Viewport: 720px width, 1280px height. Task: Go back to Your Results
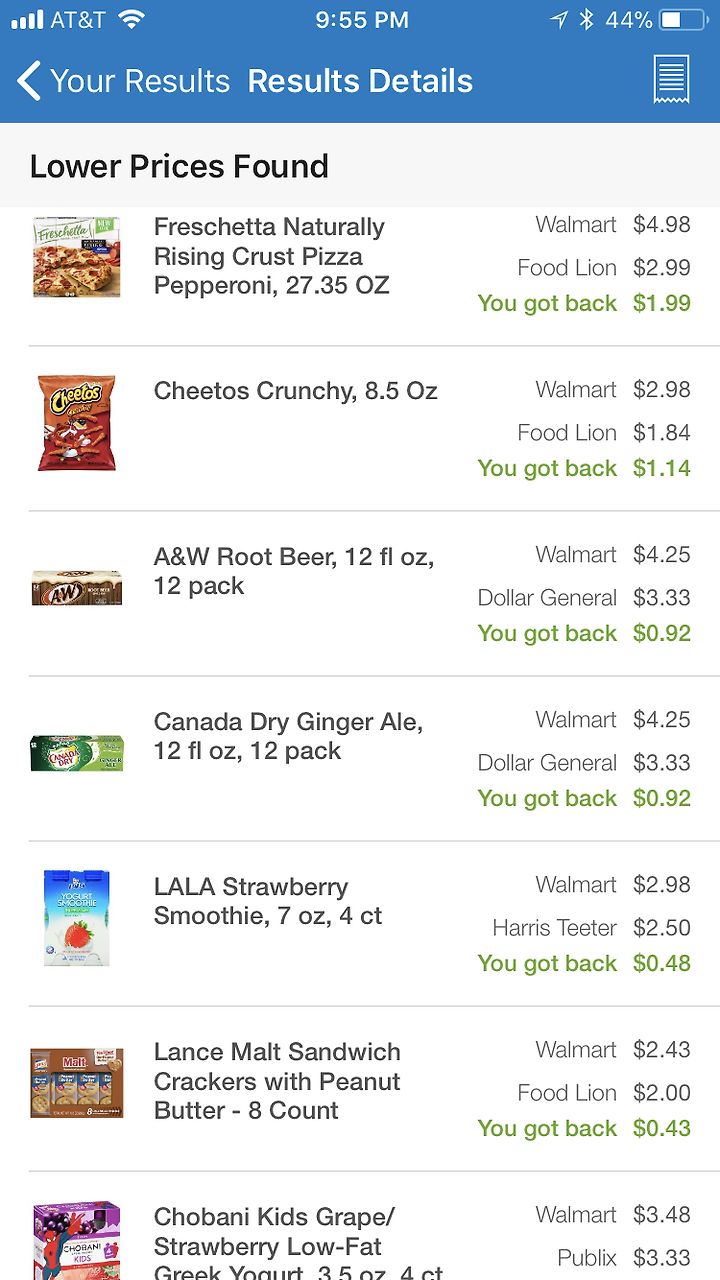tap(124, 81)
